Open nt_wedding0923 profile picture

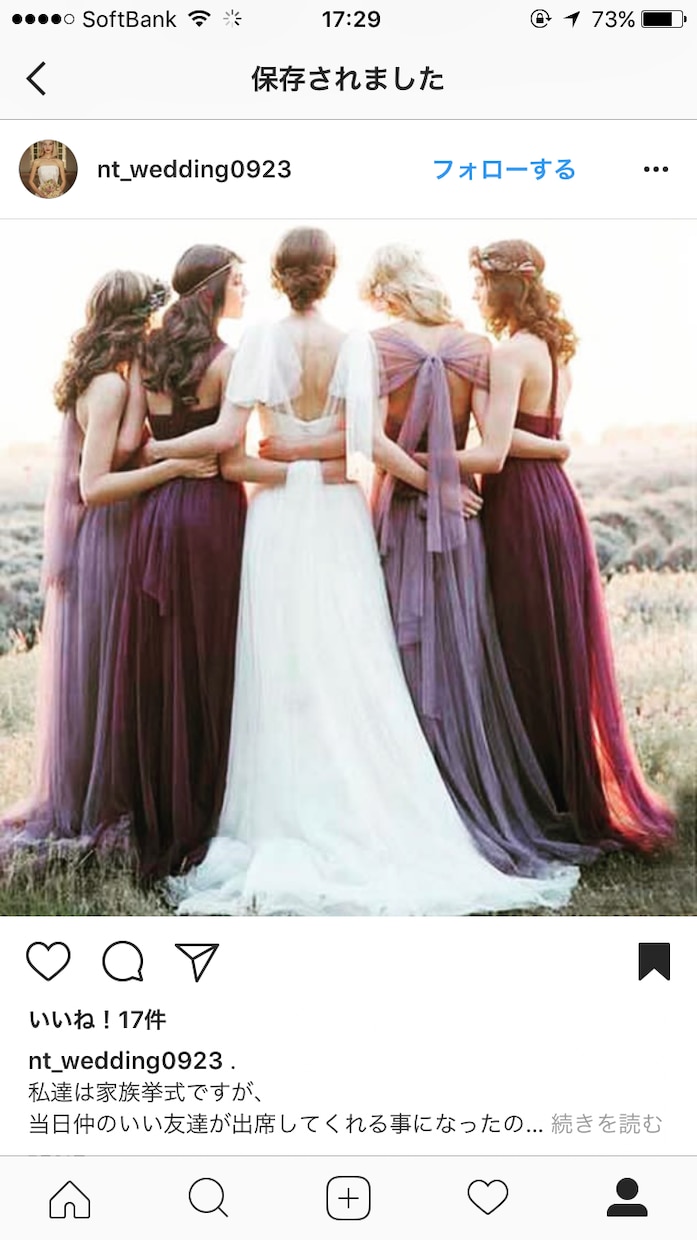click(48, 169)
